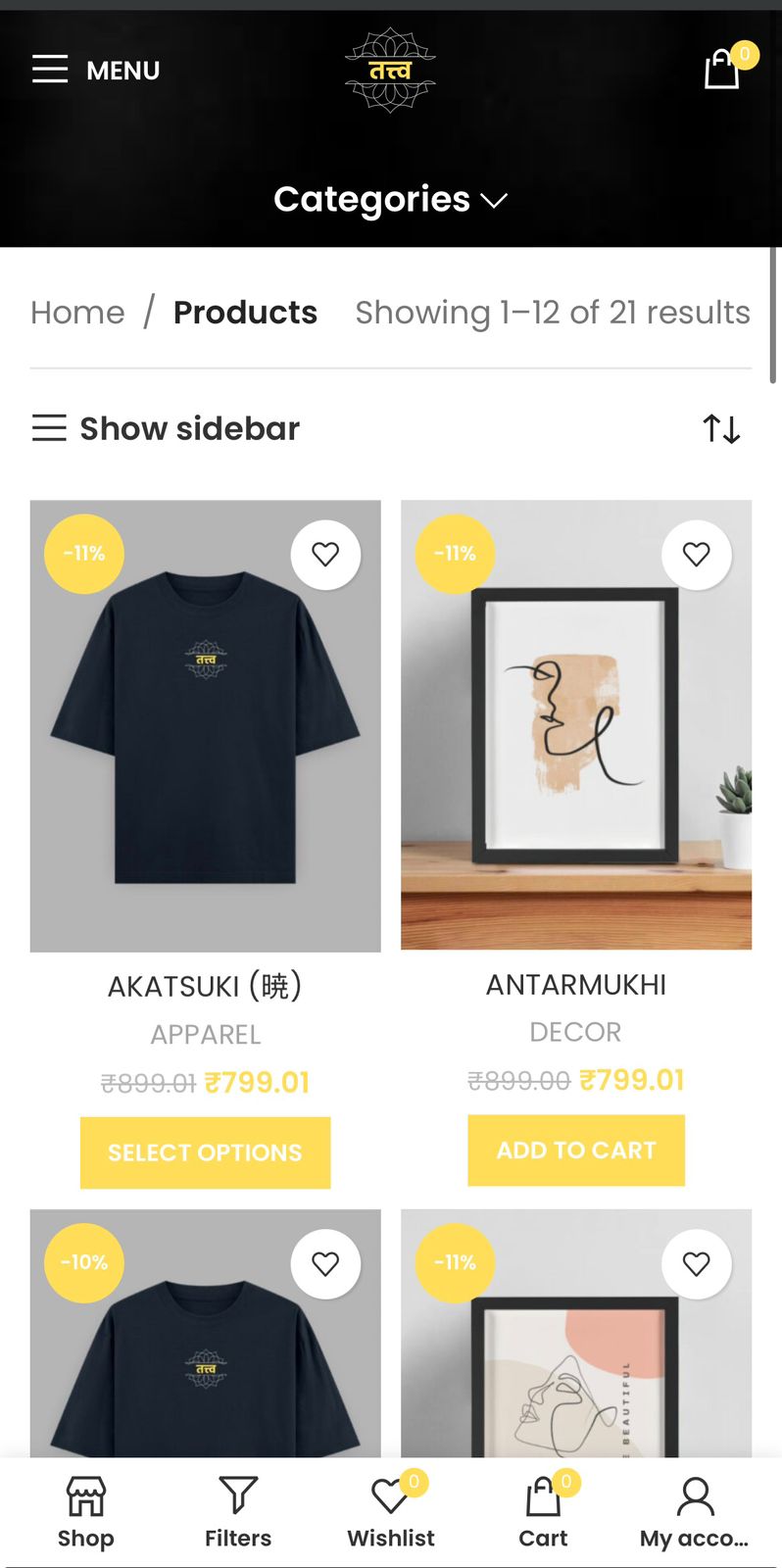Open the AKATSUKI t-shirt product image
Screen dimensions: 782x1568
tap(205, 726)
